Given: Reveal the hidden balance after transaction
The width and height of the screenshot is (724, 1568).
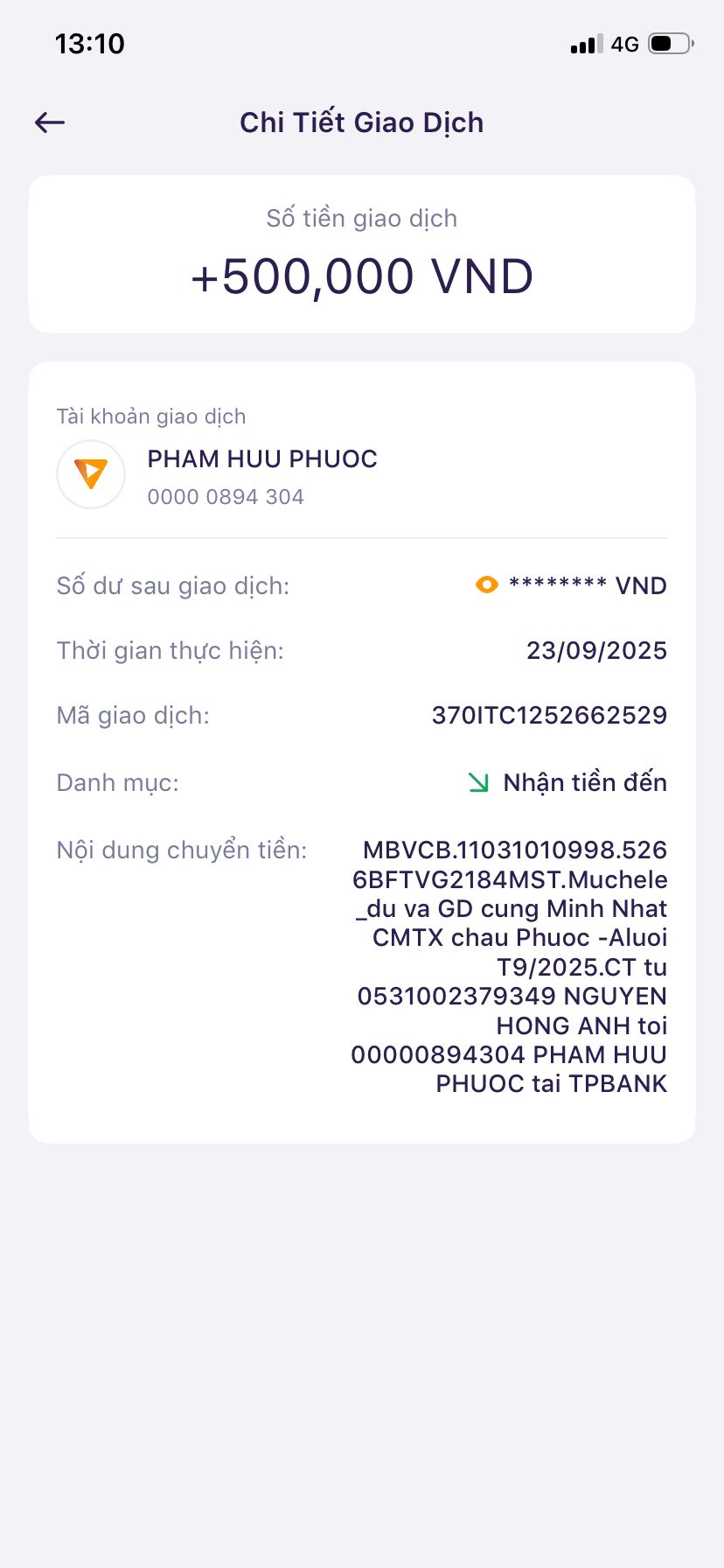Looking at the screenshot, I should point(486,584).
